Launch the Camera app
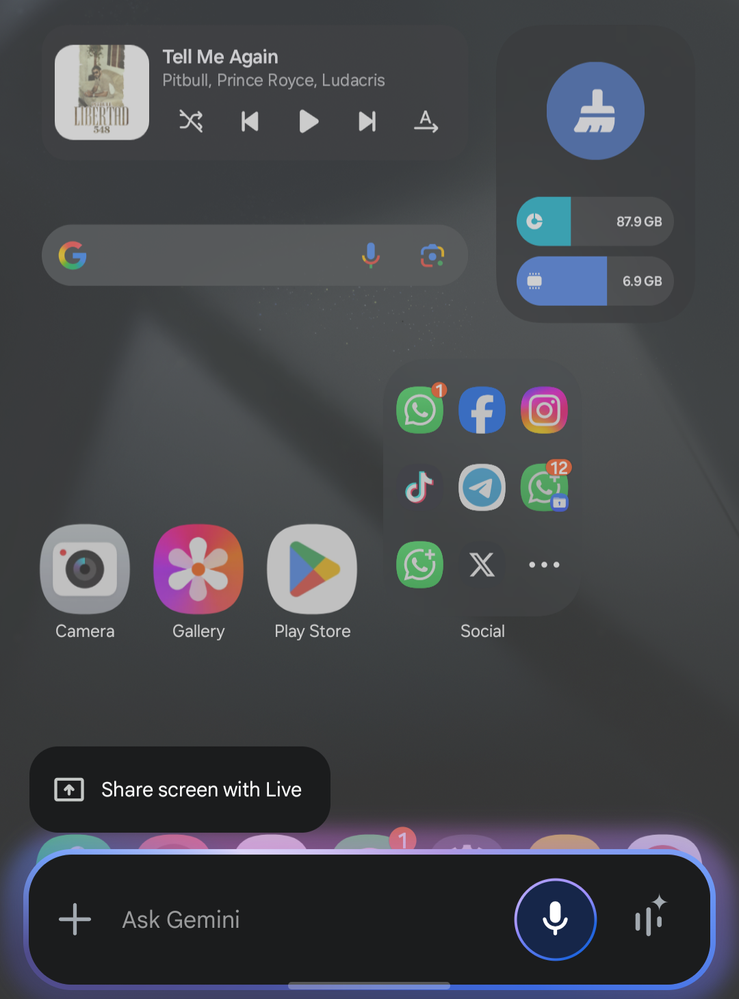The image size is (739, 999). (85, 570)
